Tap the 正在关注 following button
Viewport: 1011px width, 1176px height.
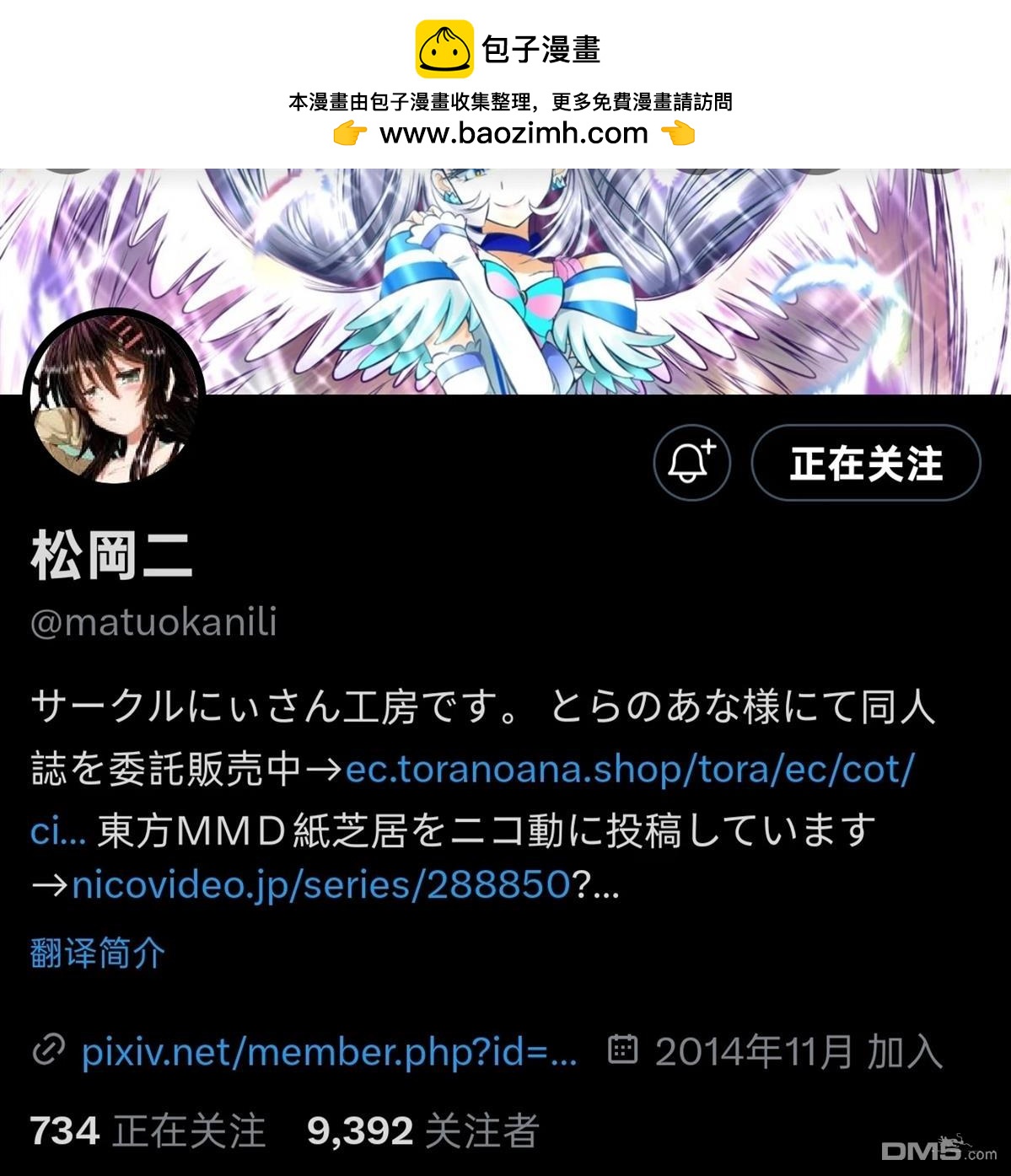click(x=865, y=463)
